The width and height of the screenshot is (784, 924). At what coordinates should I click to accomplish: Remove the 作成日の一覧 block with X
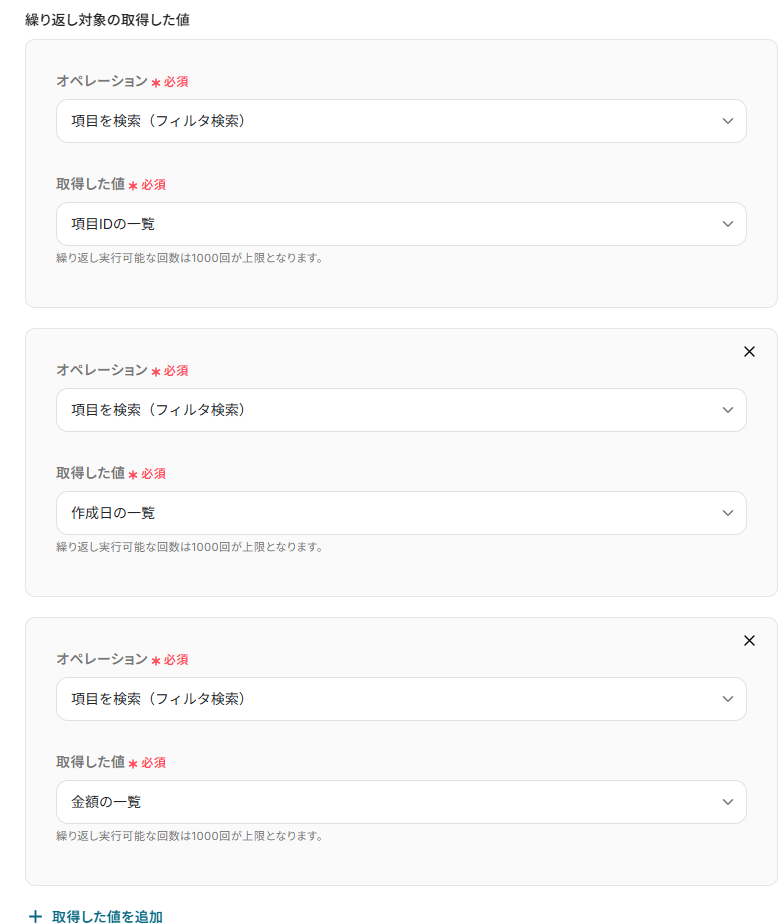pos(749,352)
